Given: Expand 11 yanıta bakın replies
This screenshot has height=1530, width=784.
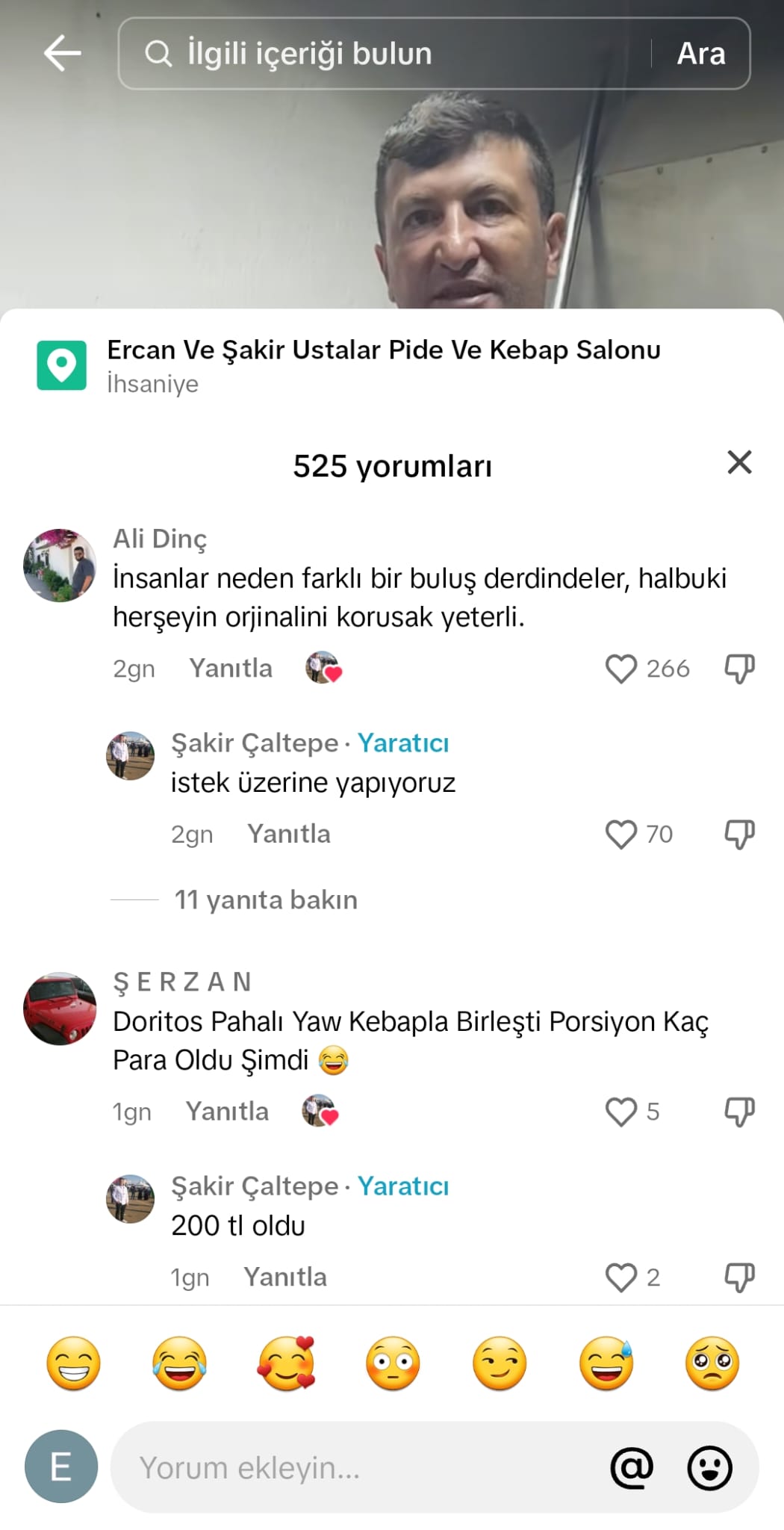Looking at the screenshot, I should coord(266,900).
